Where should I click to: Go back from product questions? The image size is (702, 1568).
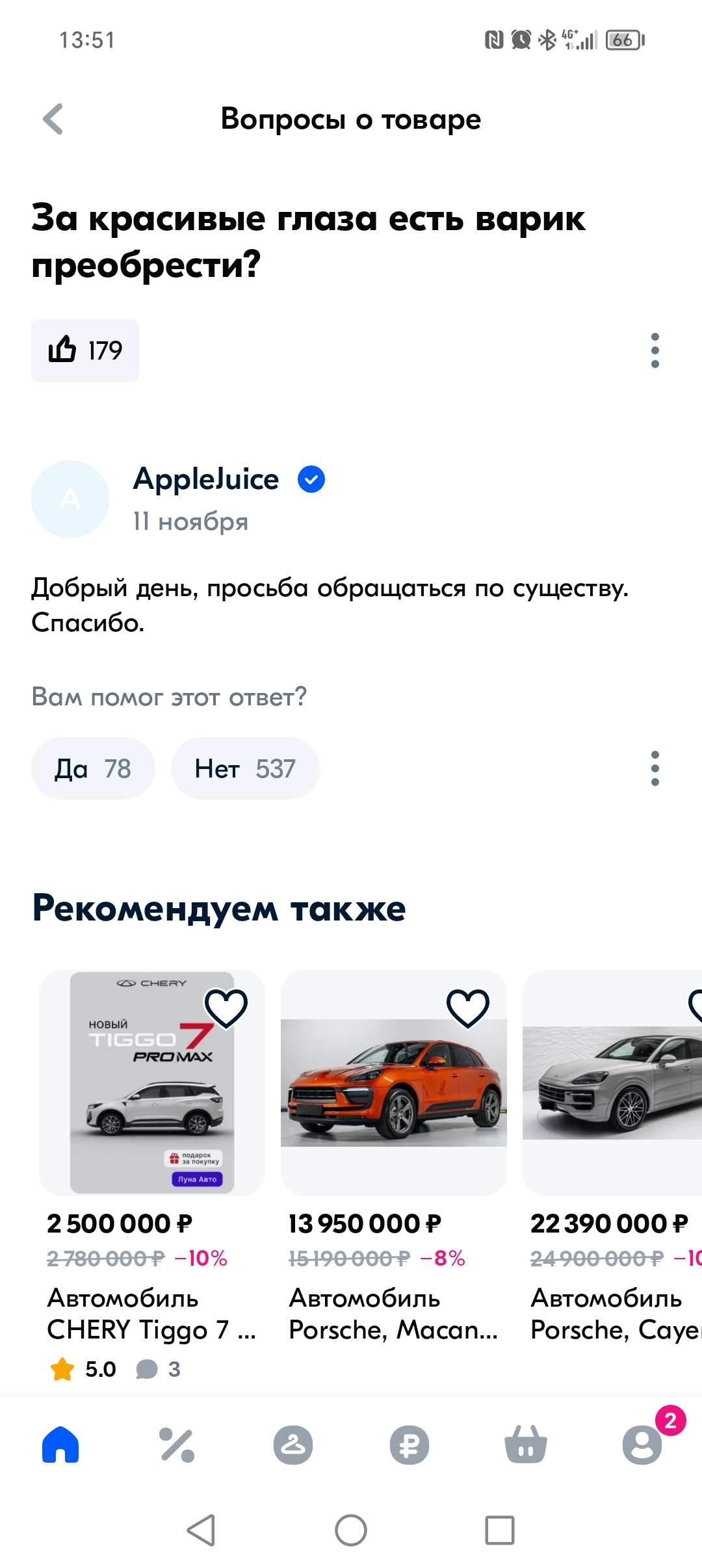[x=53, y=120]
